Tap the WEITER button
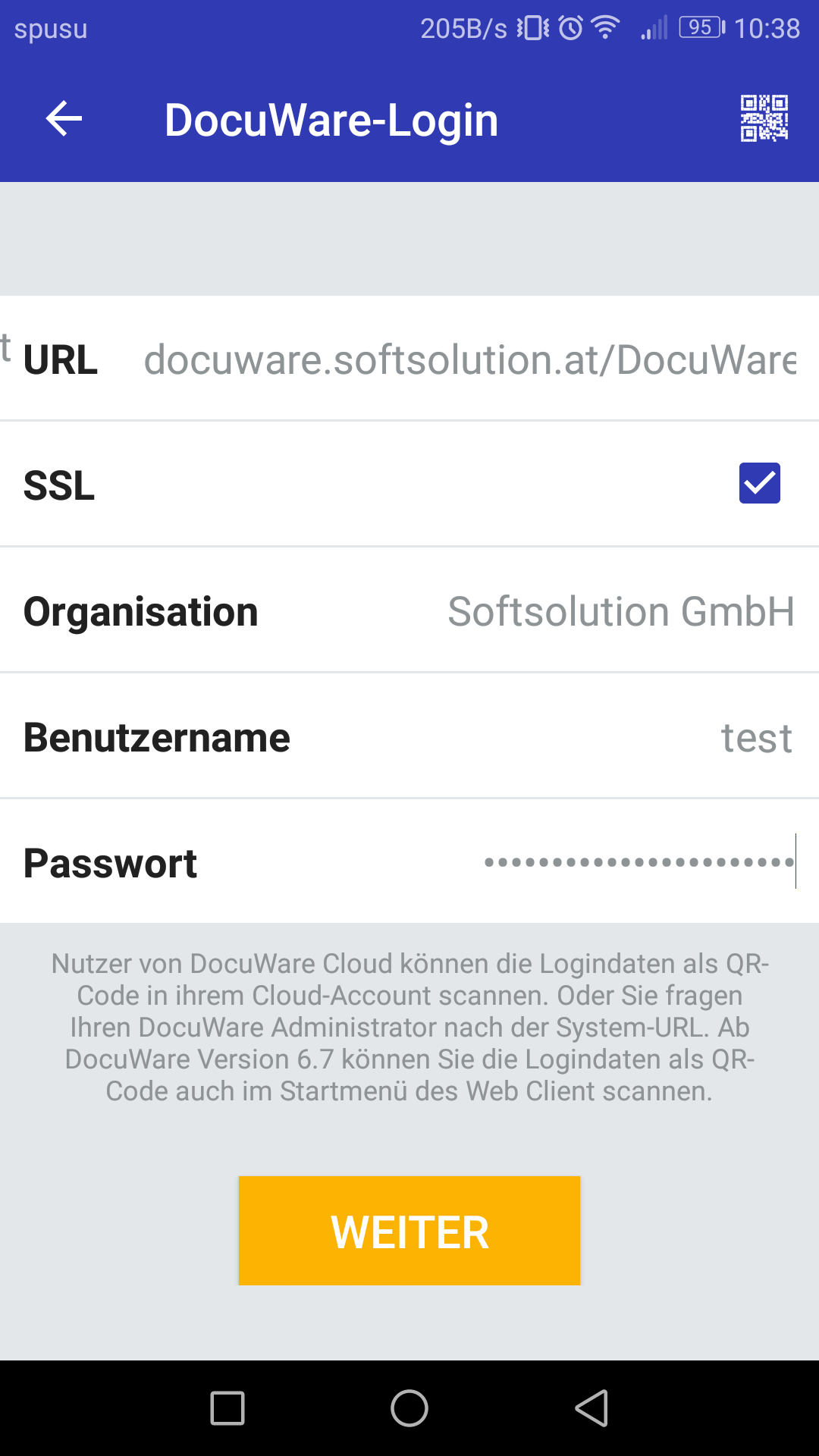The width and height of the screenshot is (819, 1456). tap(409, 1231)
